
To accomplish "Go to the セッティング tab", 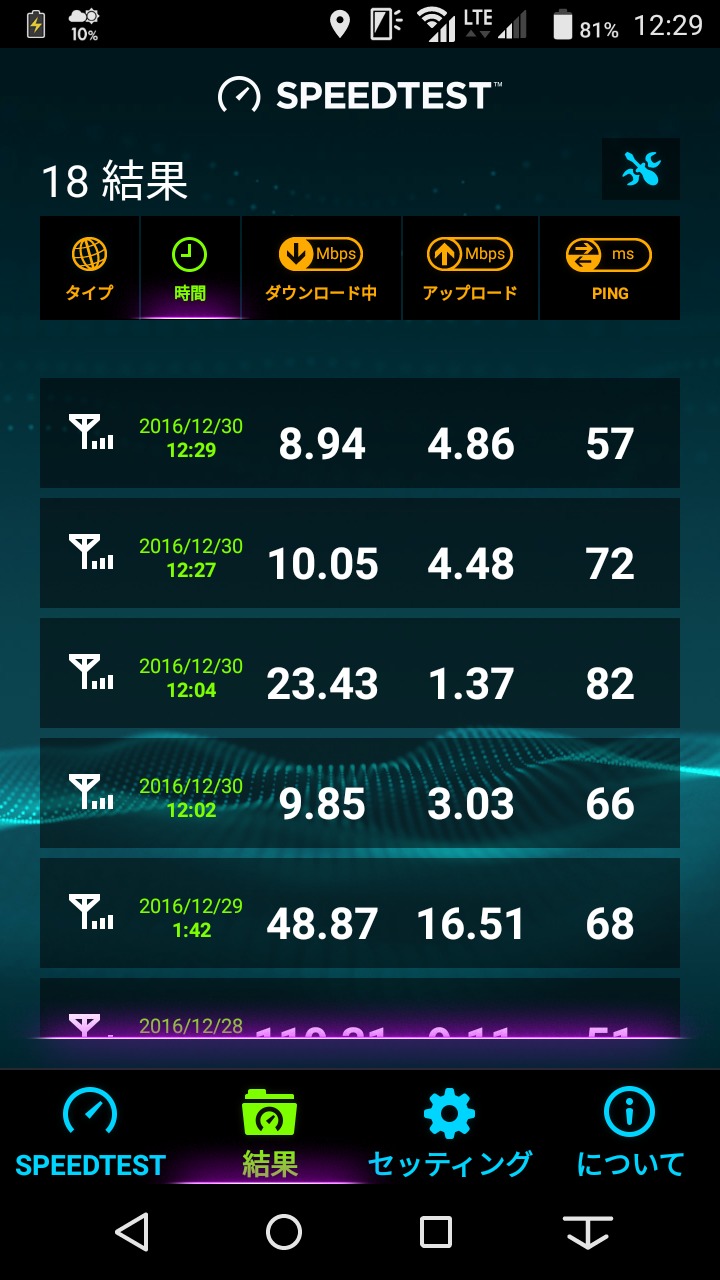I will point(449,1134).
